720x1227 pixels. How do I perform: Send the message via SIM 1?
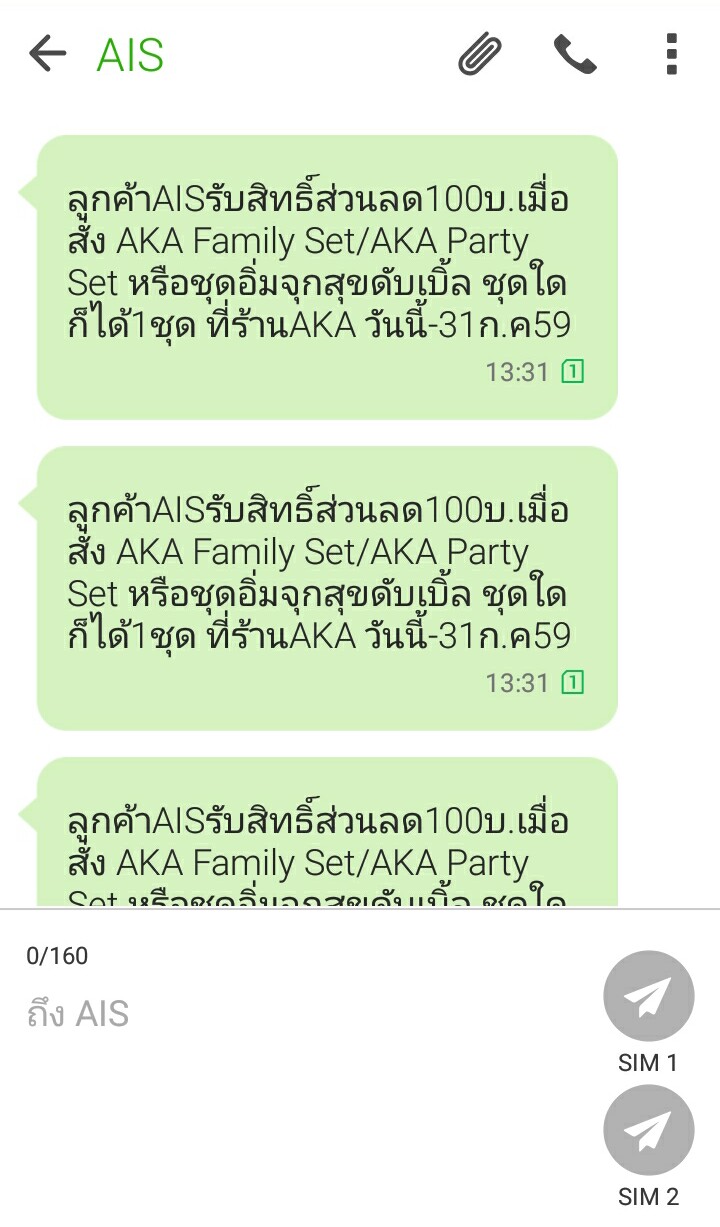coord(648,996)
